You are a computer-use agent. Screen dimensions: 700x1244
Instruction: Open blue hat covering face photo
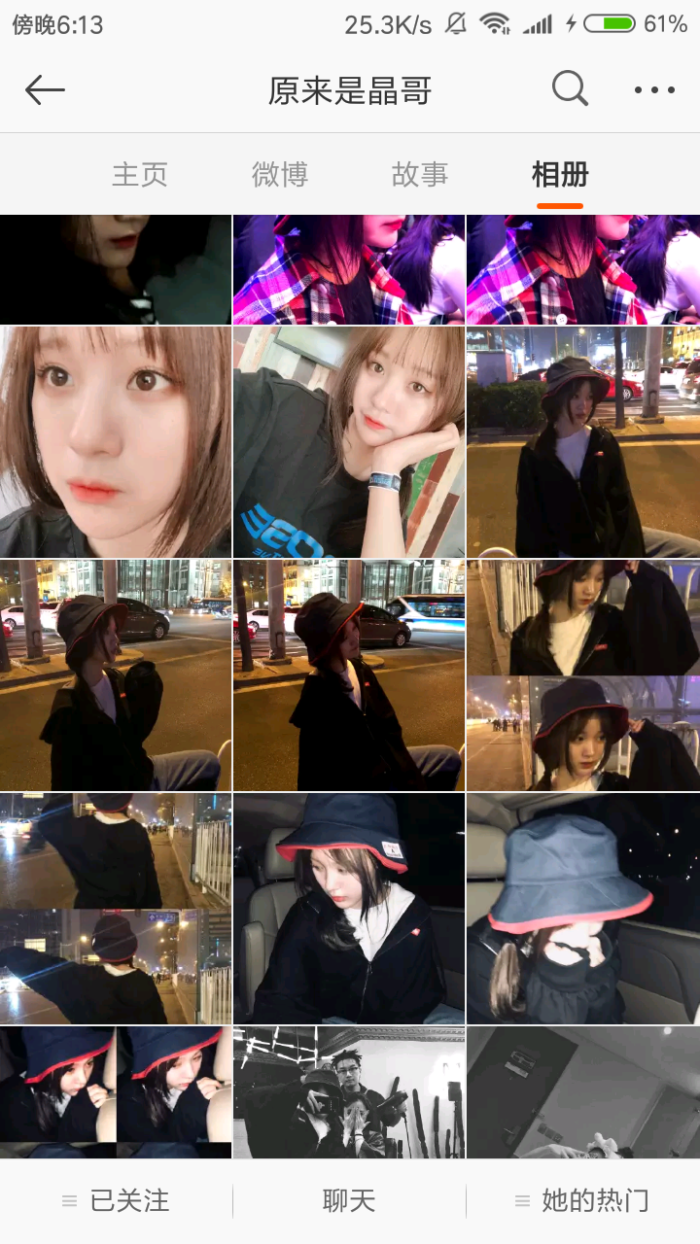coord(583,908)
